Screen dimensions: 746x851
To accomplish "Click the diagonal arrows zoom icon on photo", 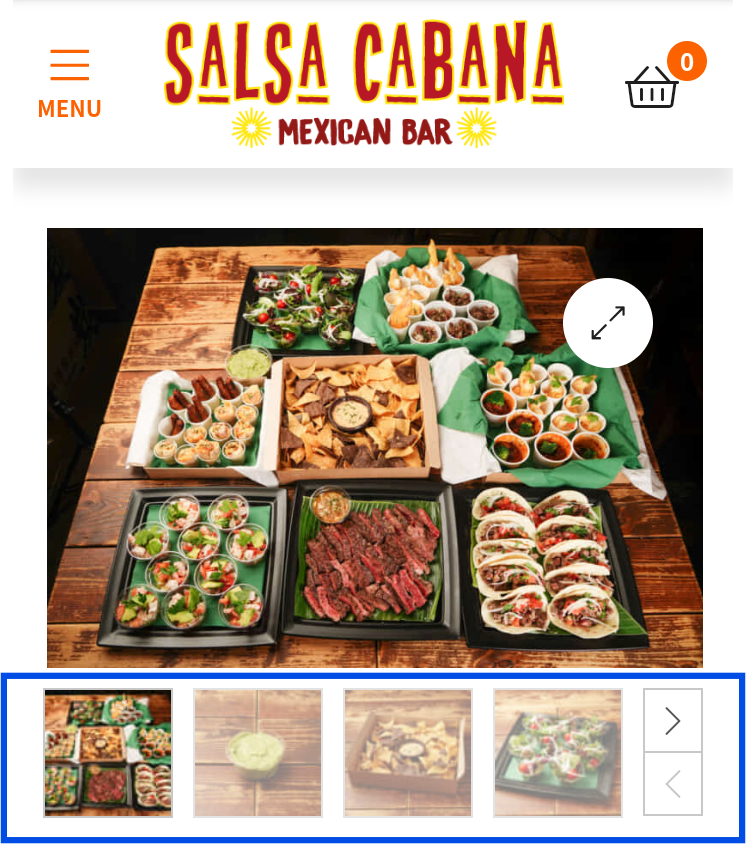I will [x=607, y=323].
